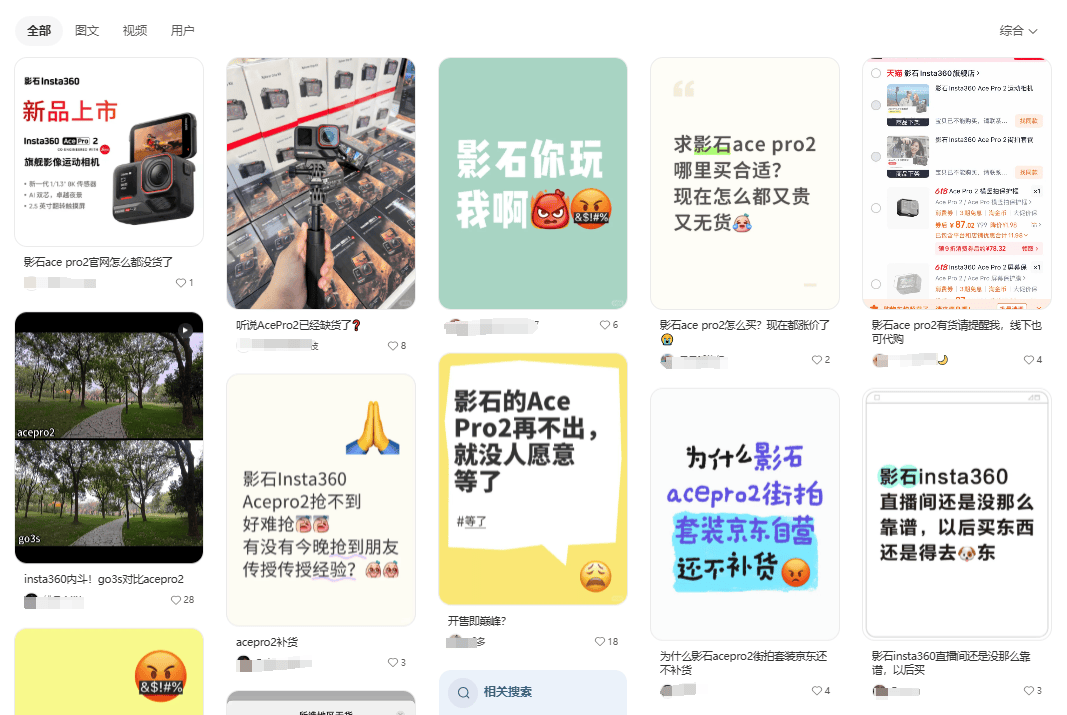The height and width of the screenshot is (715, 1067).
Task: Open post 影石ace pro2官网怎么都没货了
Action: point(109,152)
